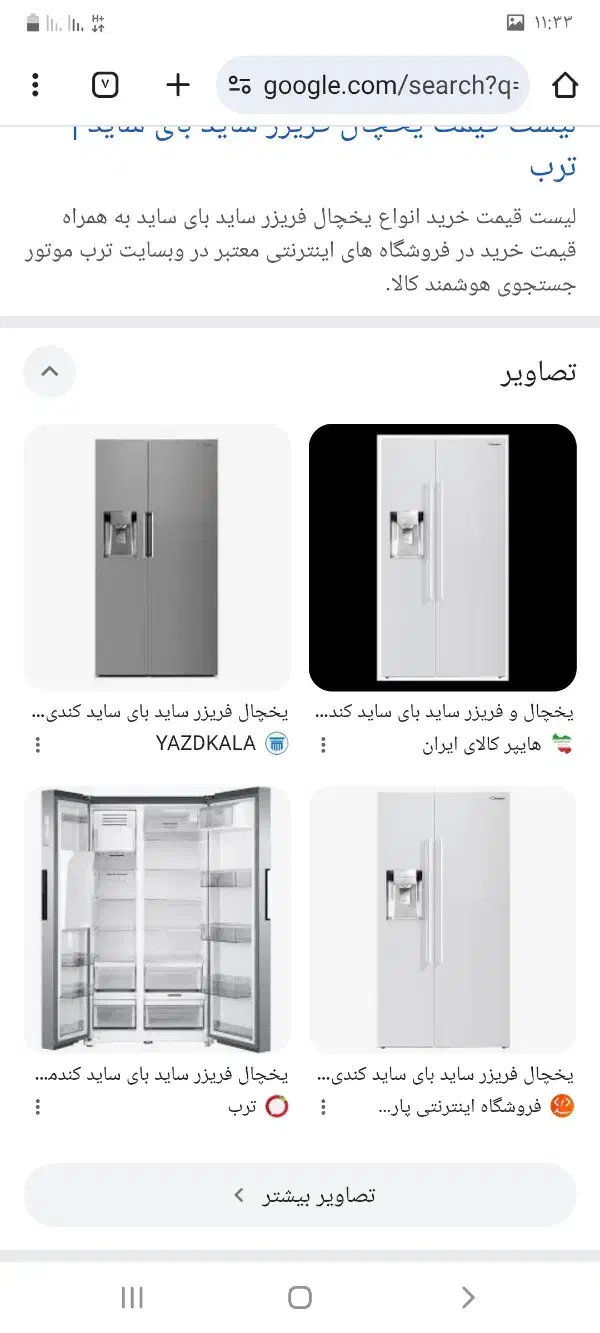600x1333 pixels.
Task: Show more images with تصاویر بیشتر
Action: pos(300,1195)
